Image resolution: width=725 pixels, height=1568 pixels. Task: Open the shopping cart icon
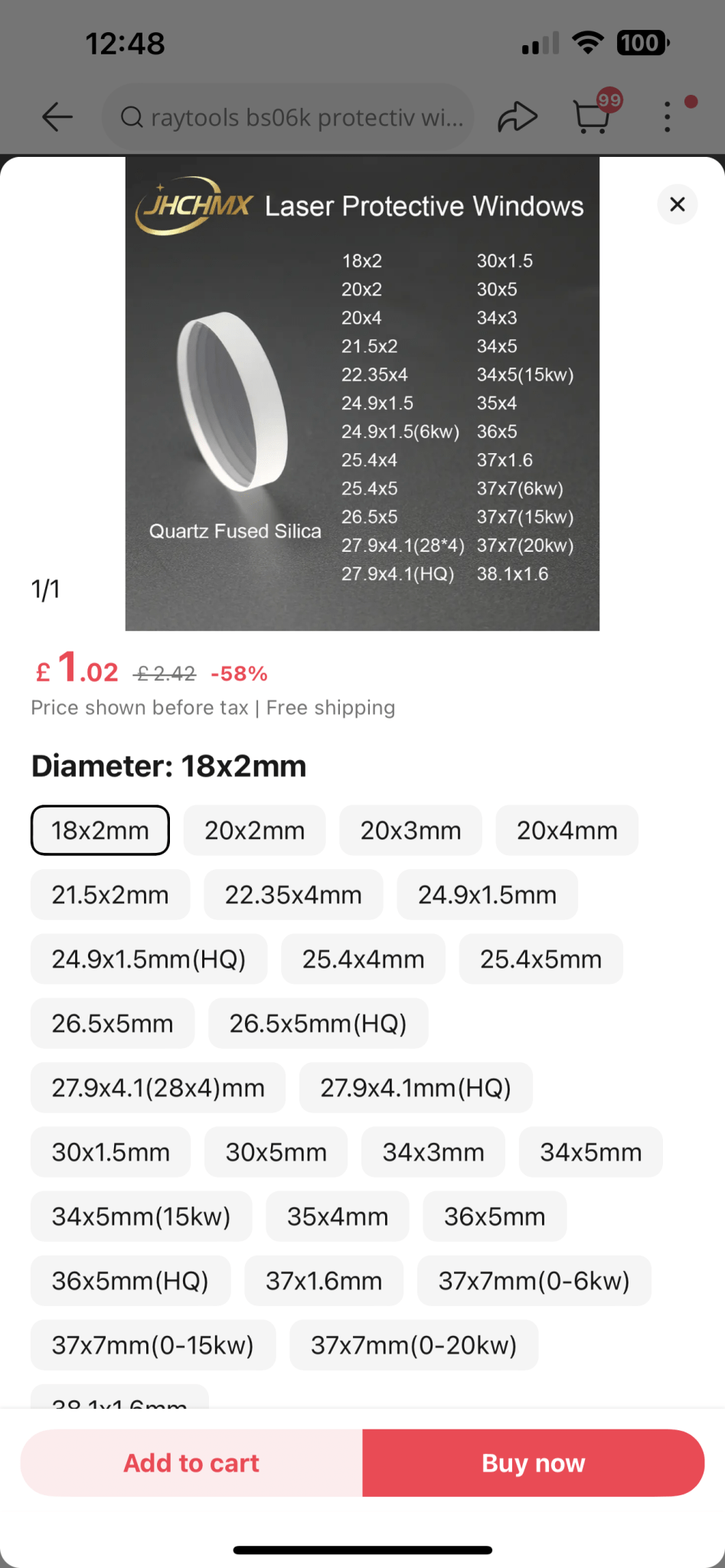point(593,116)
